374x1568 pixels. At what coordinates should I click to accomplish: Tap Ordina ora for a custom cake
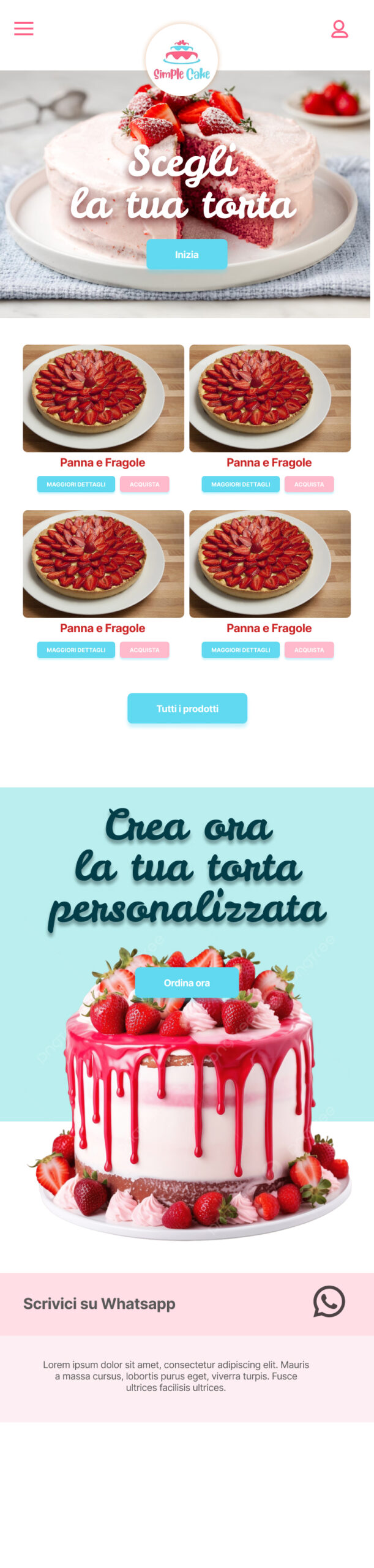pyautogui.click(x=187, y=982)
